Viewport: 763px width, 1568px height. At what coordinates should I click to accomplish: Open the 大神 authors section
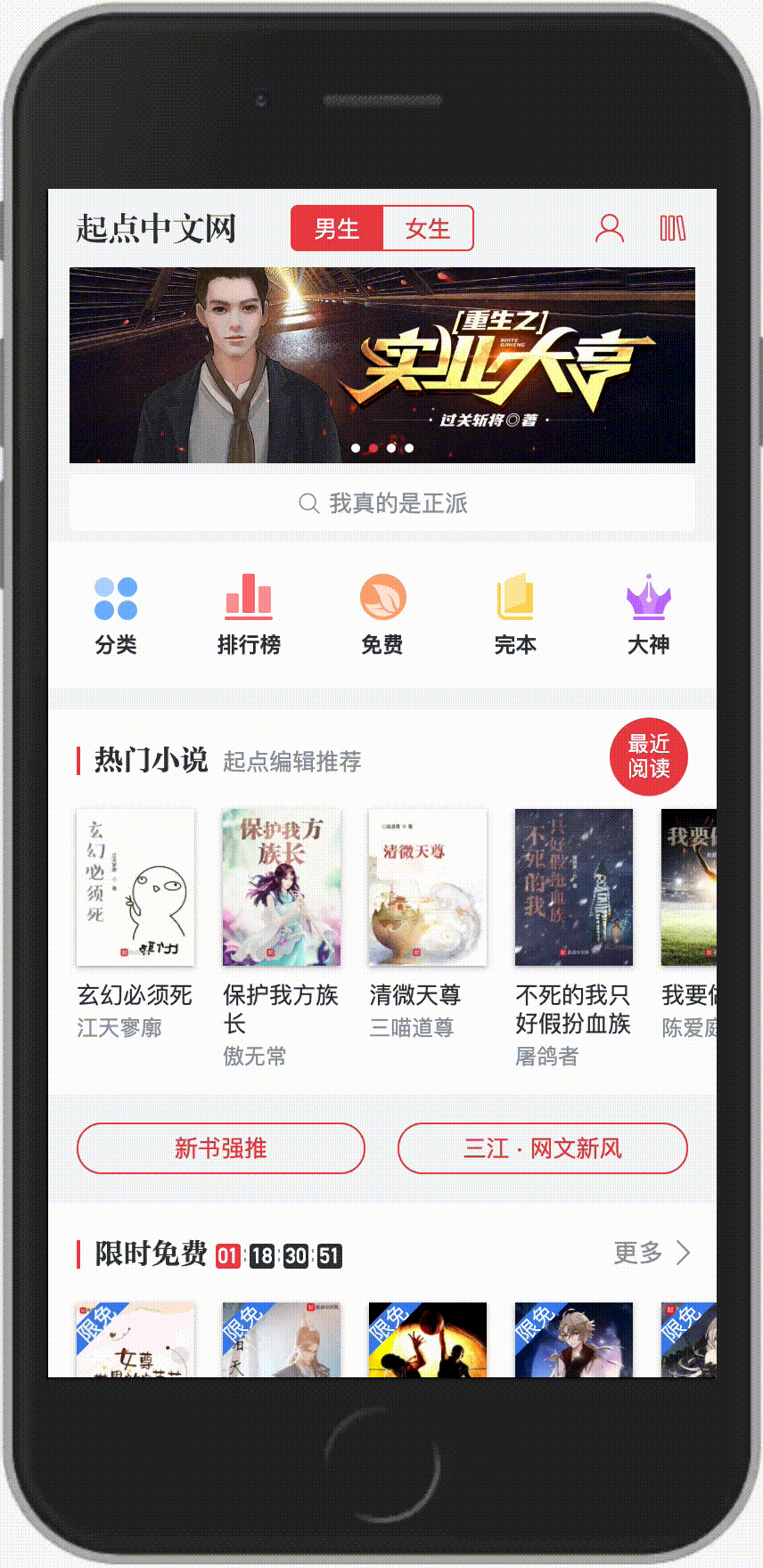tap(648, 615)
